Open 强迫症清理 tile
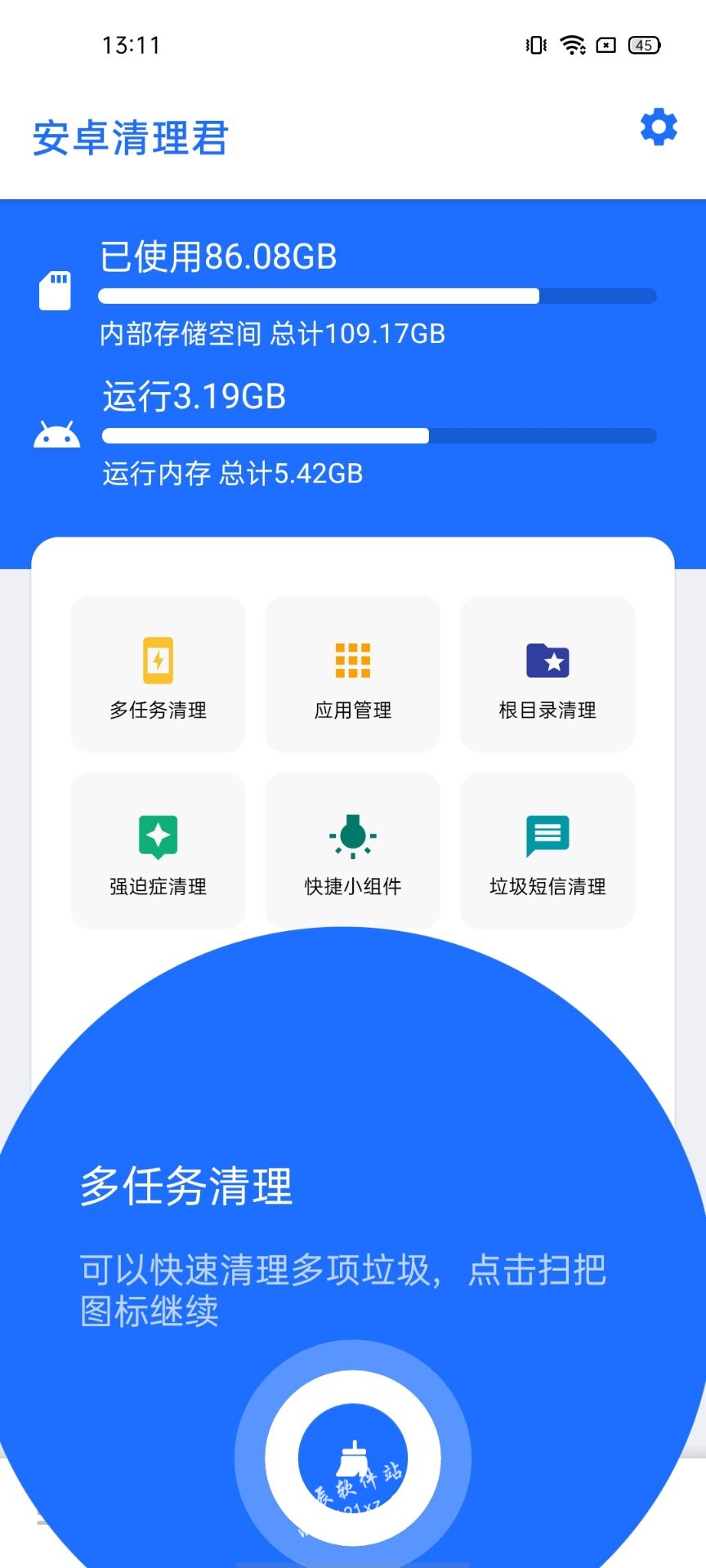 (159, 850)
